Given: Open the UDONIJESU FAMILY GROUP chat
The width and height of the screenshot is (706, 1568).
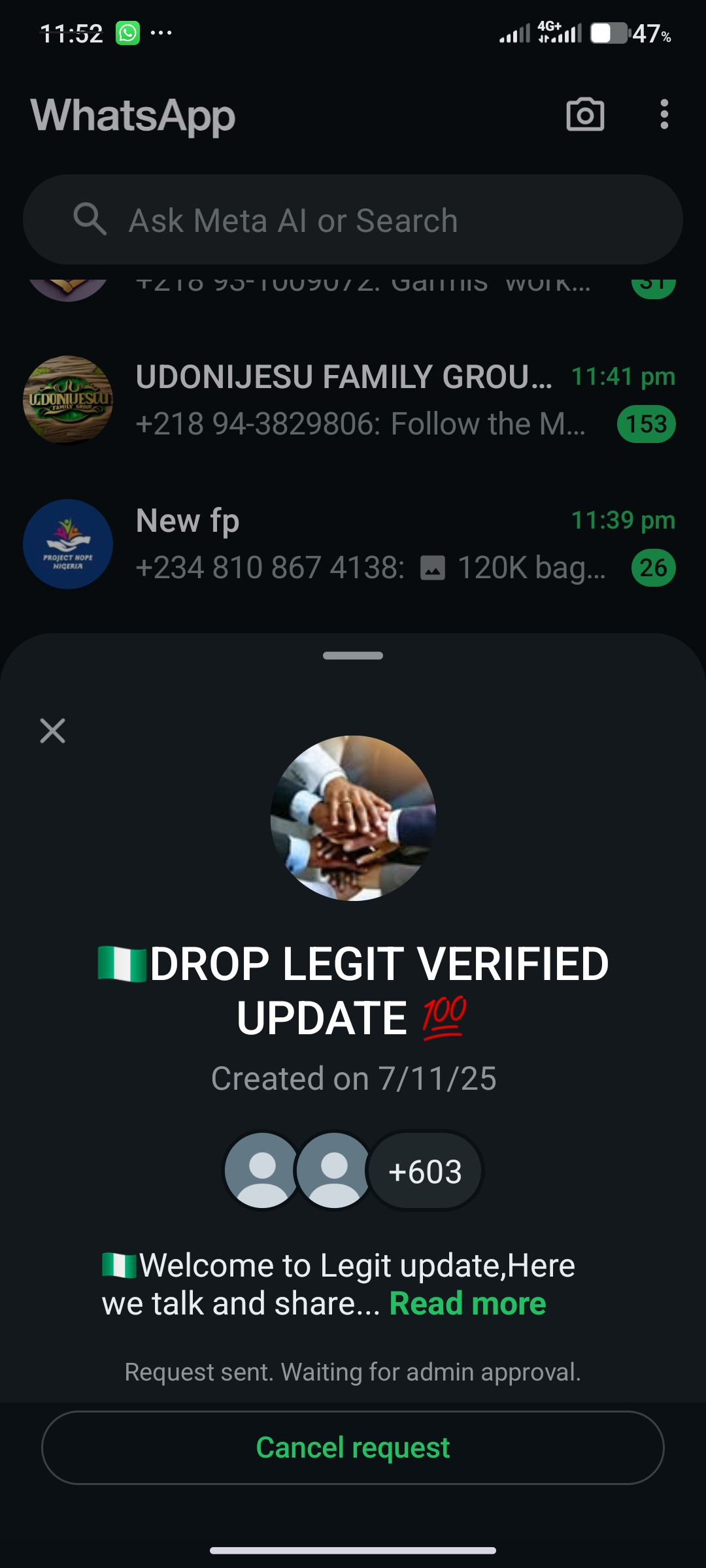Looking at the screenshot, I should click(x=353, y=400).
